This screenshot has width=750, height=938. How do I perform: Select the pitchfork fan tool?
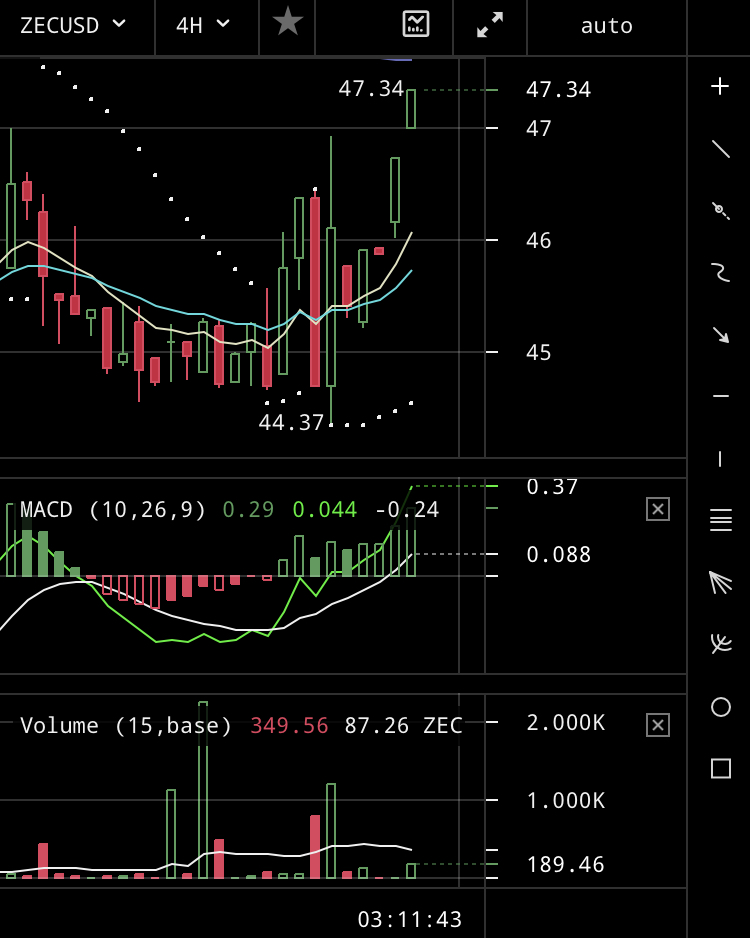click(x=720, y=582)
